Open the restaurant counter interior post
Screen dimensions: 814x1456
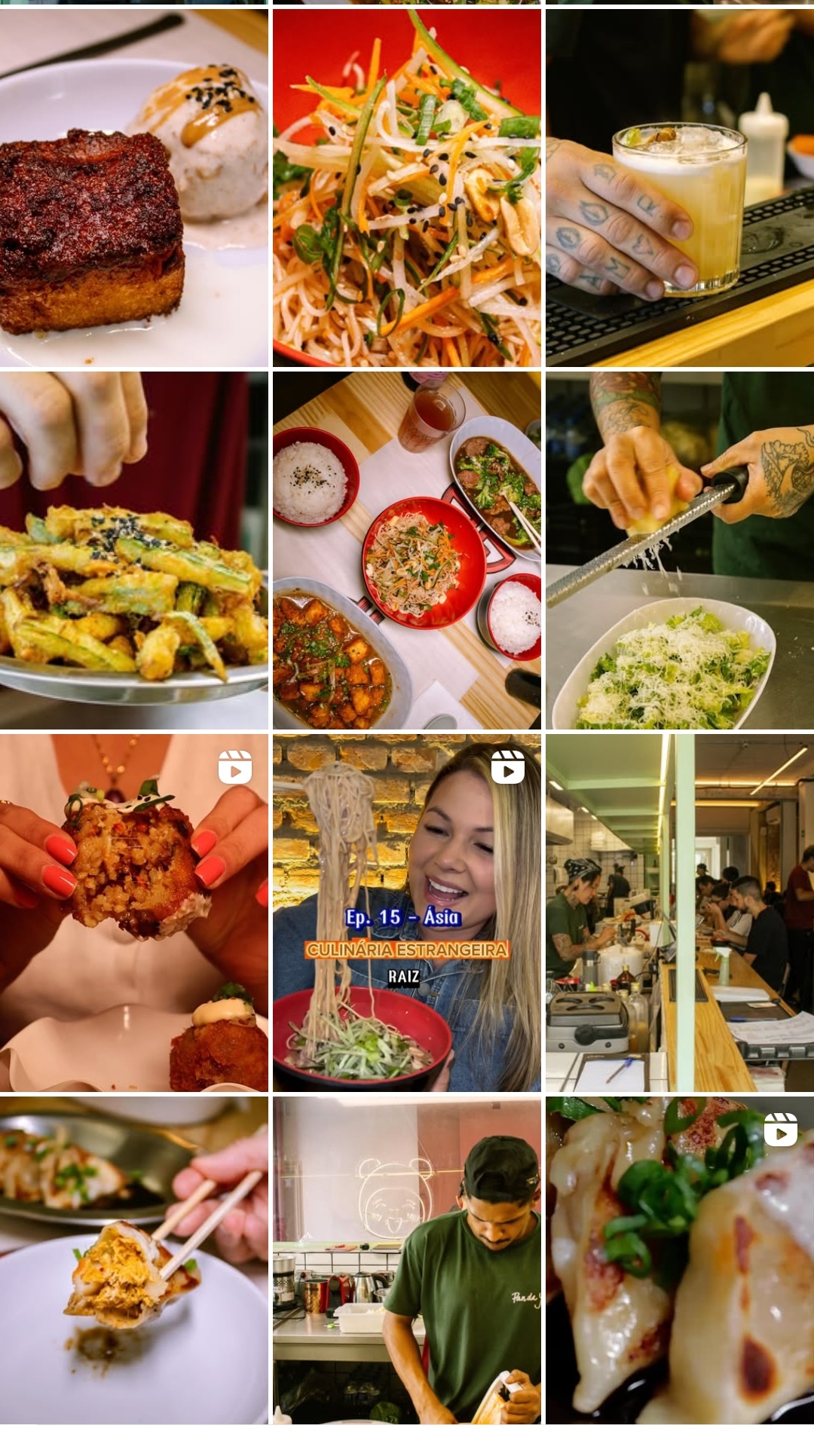click(679, 913)
